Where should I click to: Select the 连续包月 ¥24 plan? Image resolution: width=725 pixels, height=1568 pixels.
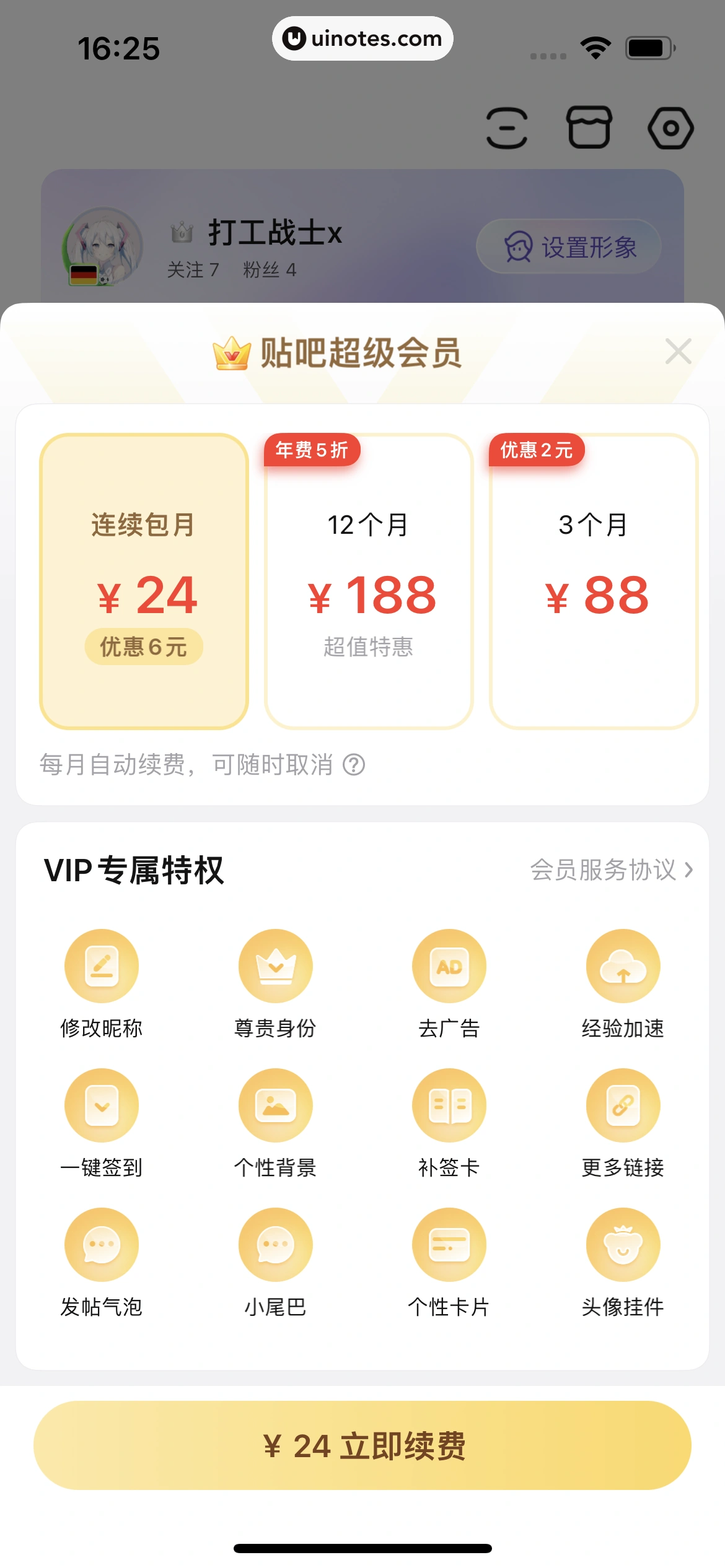(144, 581)
